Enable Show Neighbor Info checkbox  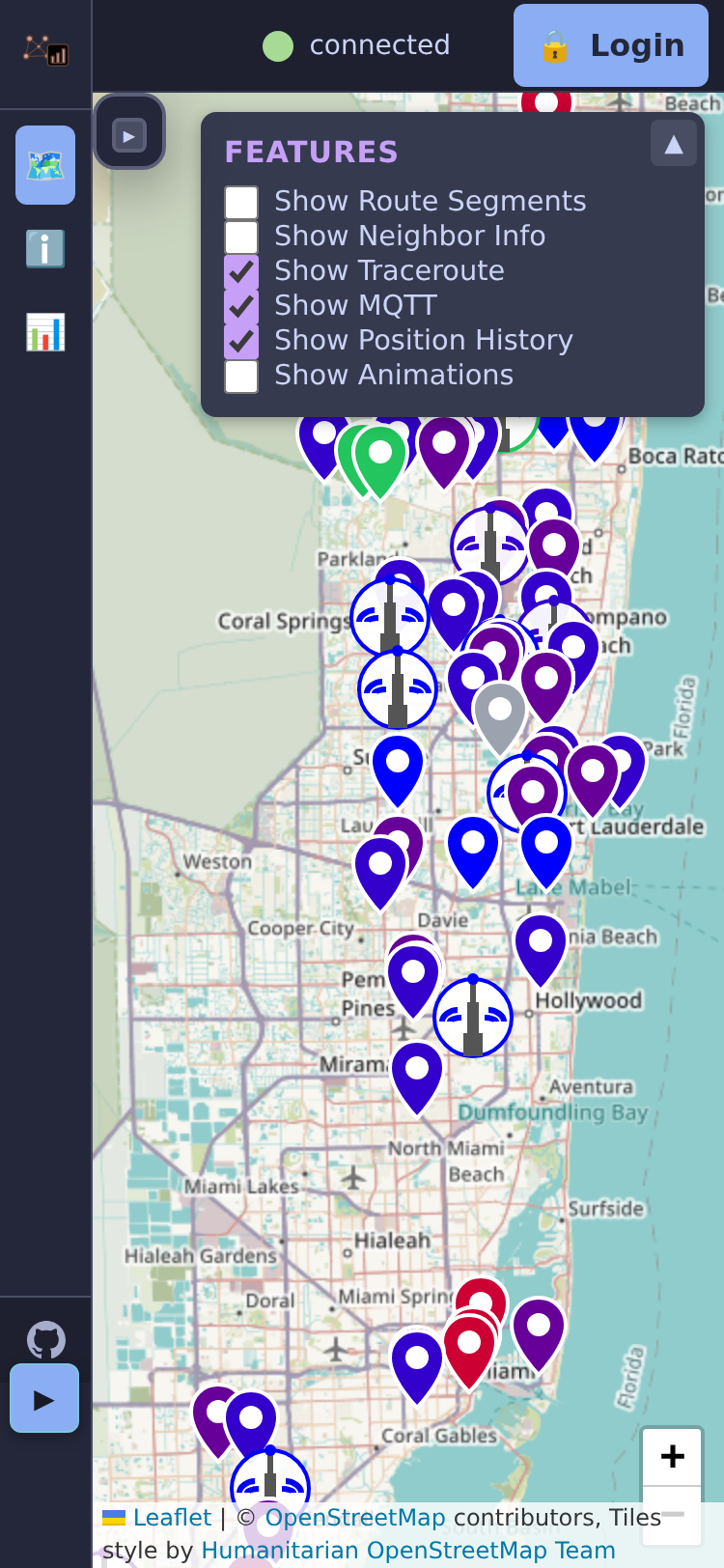click(241, 237)
